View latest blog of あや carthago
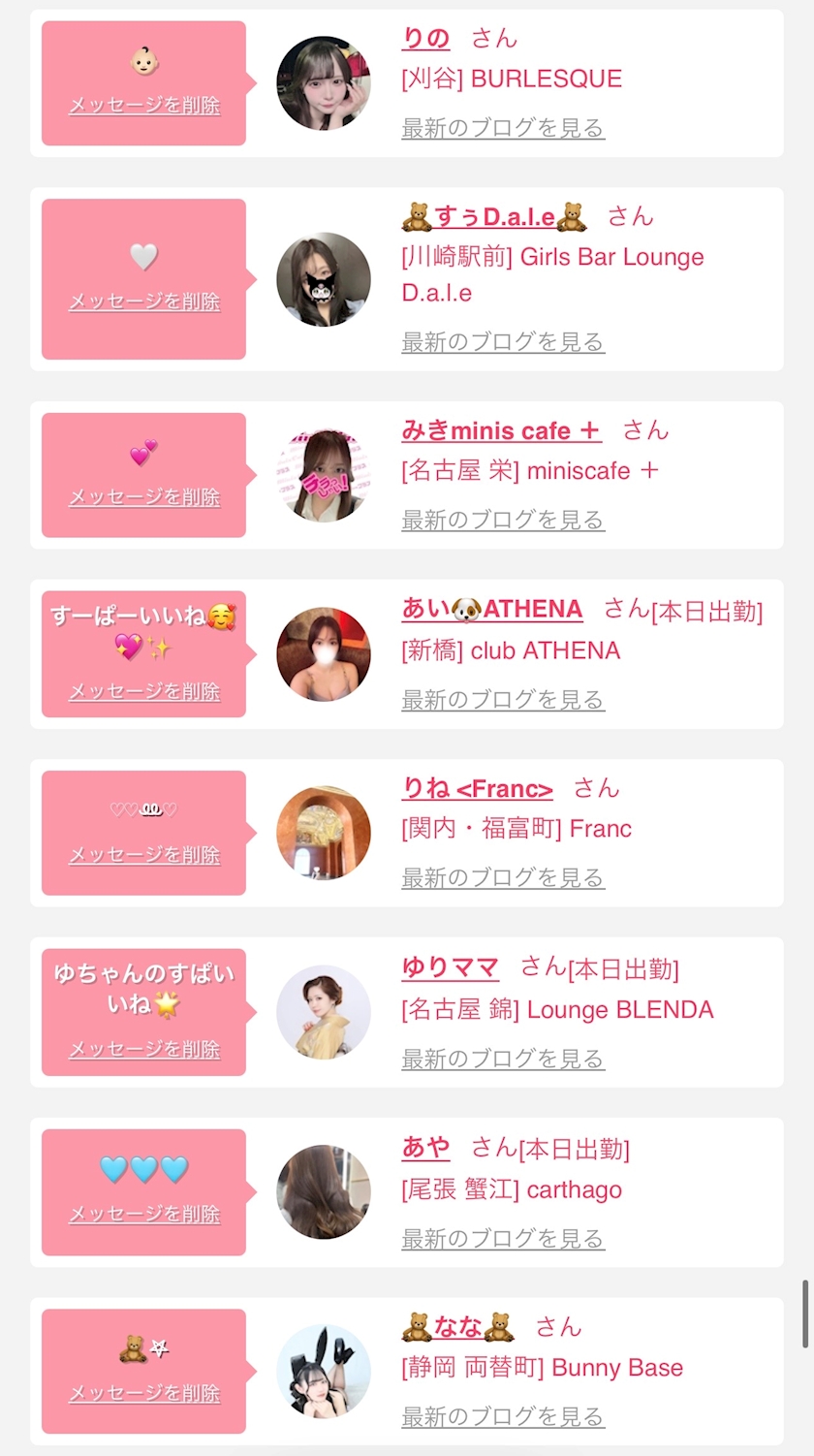This screenshot has width=814, height=1456. pyautogui.click(x=503, y=1239)
